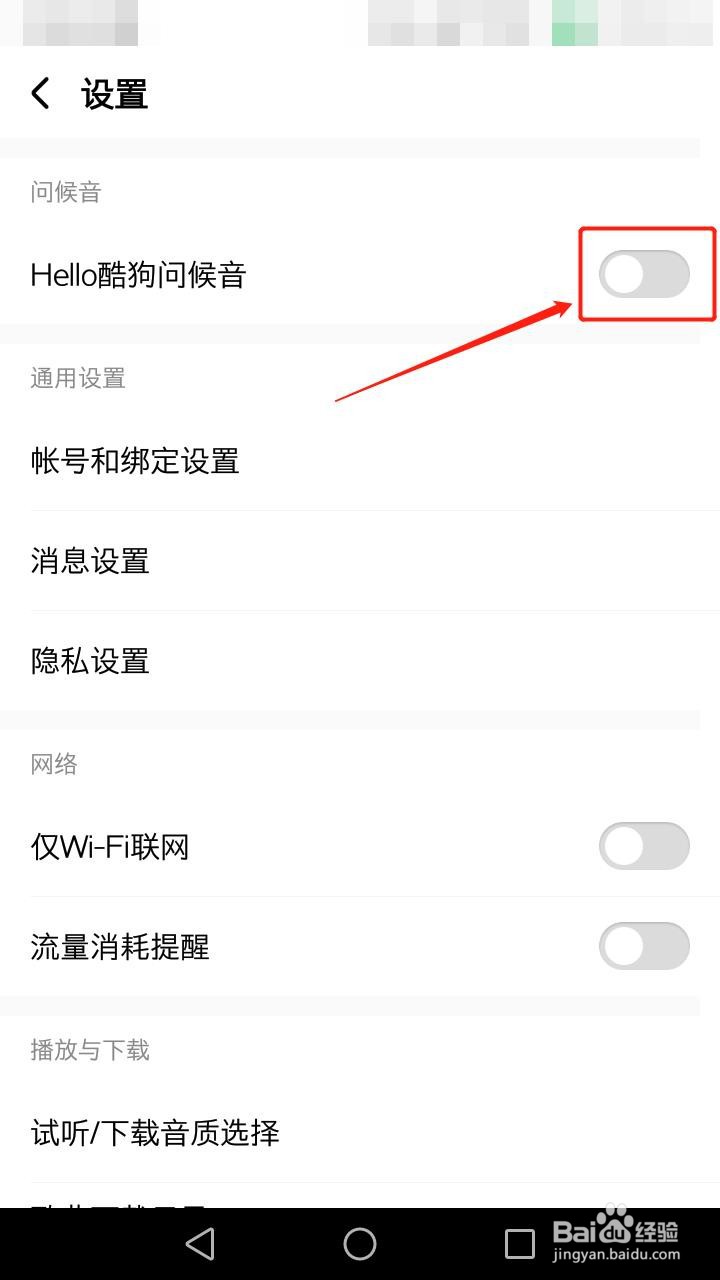Click the 设置 settings page title
720x1280 pixels.
[114, 93]
